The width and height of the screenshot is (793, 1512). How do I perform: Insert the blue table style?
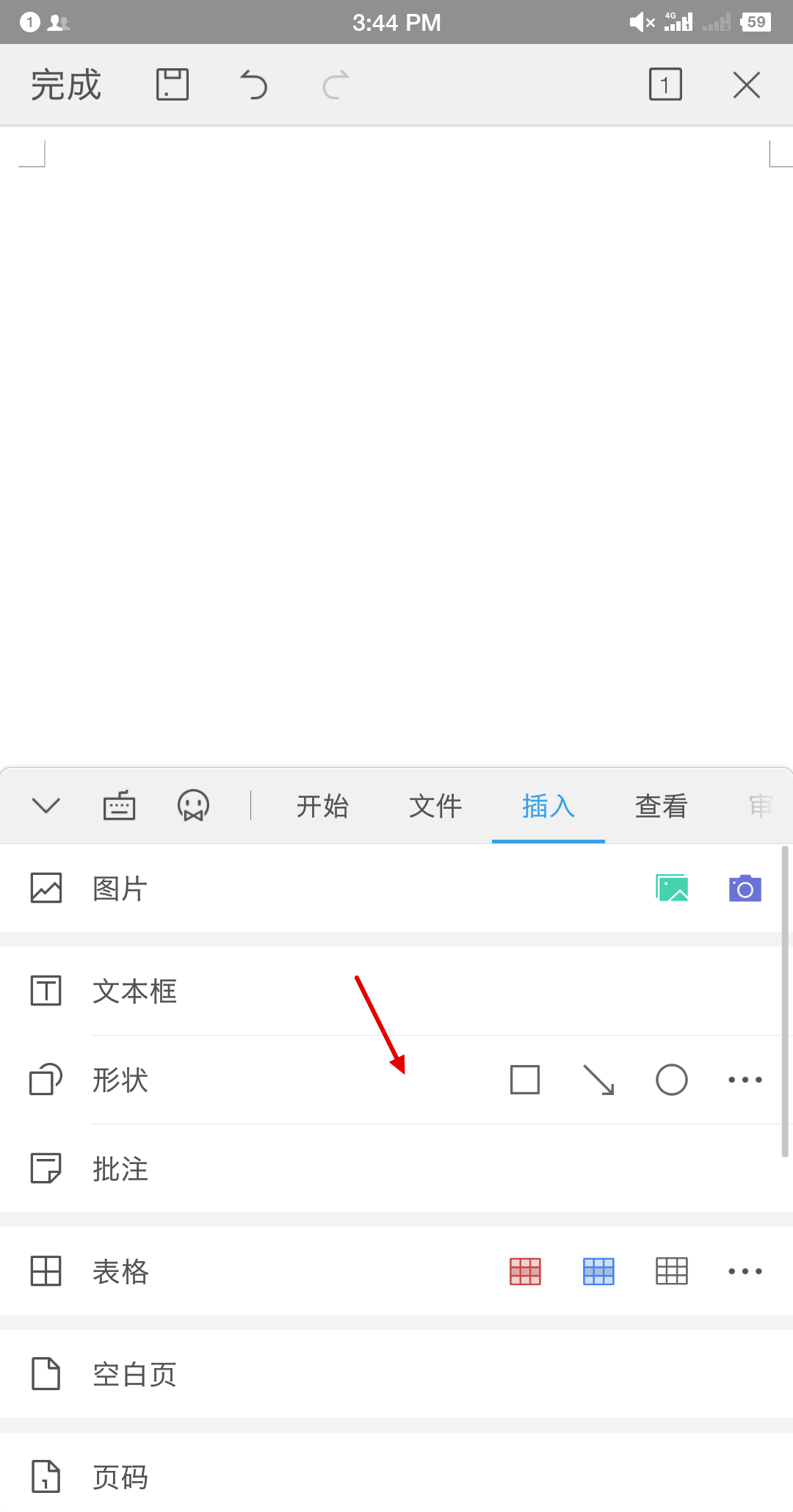click(x=598, y=1271)
